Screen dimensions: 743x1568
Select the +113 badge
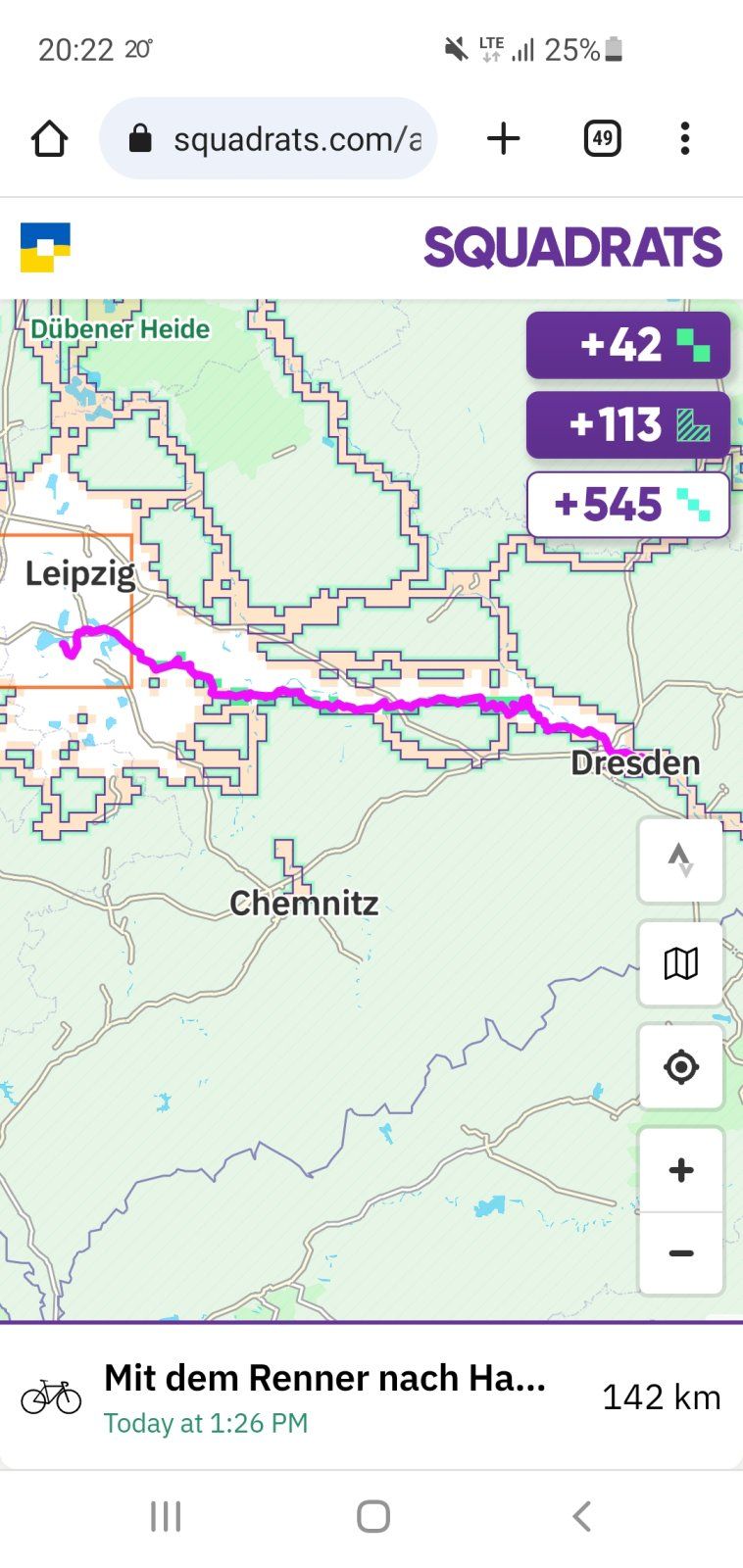[628, 425]
